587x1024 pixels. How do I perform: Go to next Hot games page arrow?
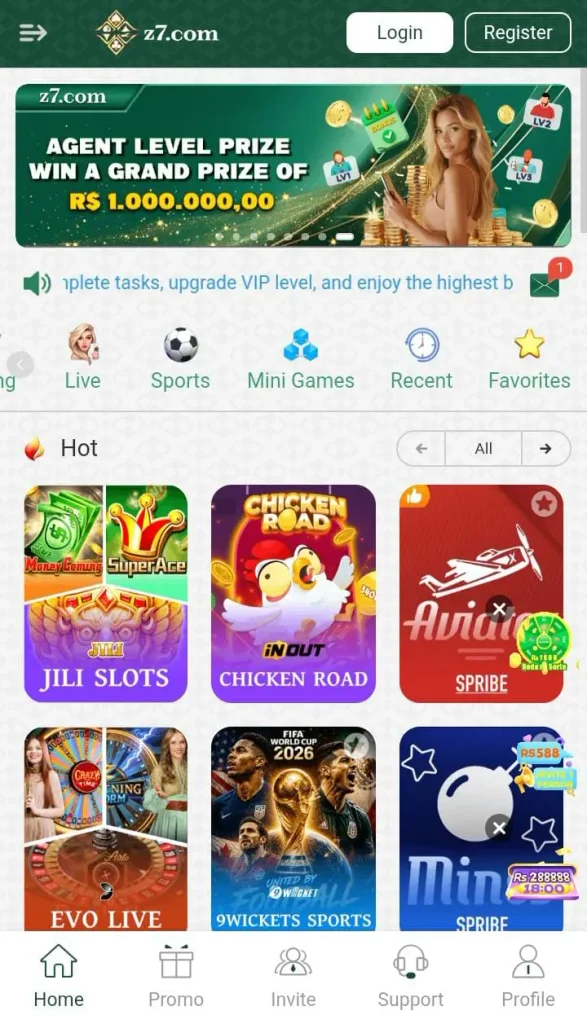[546, 449]
